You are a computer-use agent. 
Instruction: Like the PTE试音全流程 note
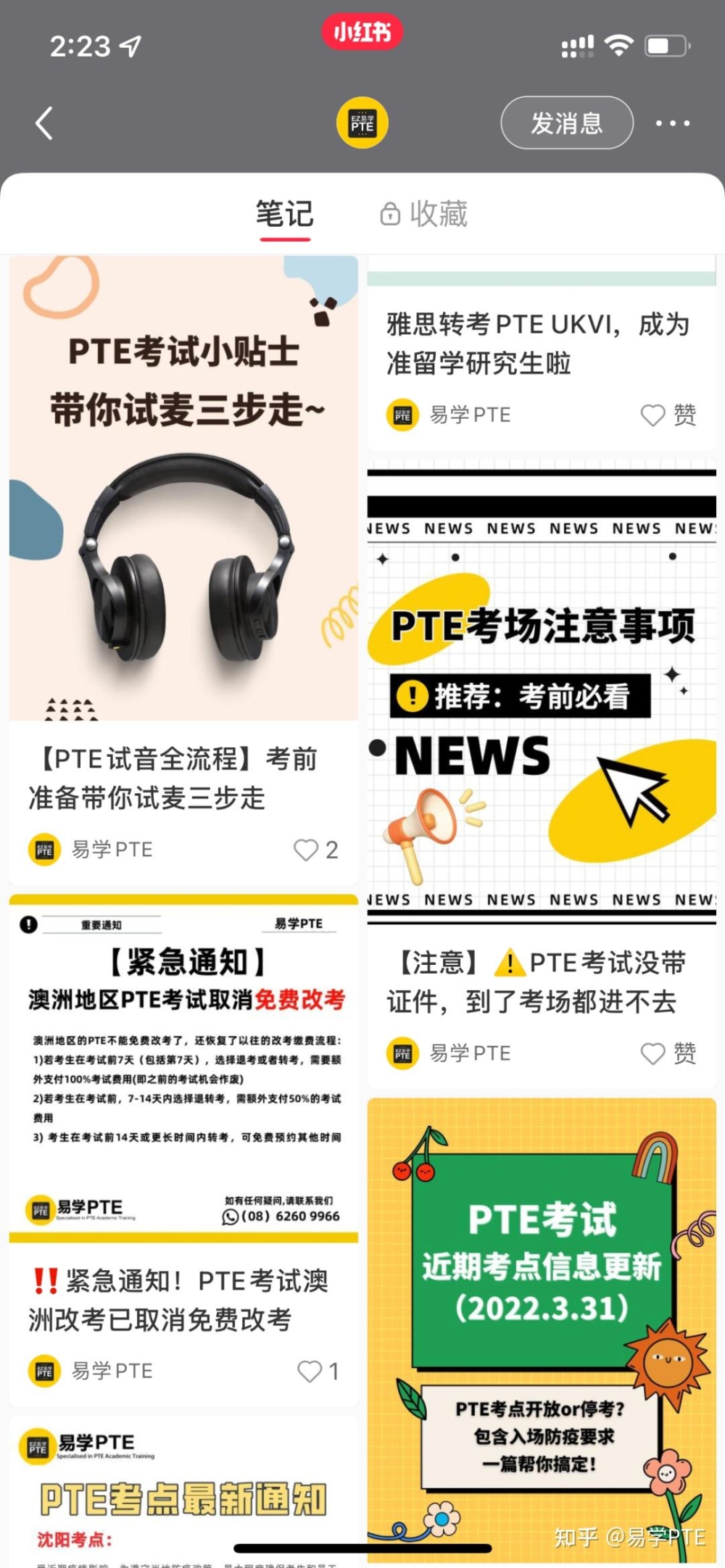click(x=315, y=850)
